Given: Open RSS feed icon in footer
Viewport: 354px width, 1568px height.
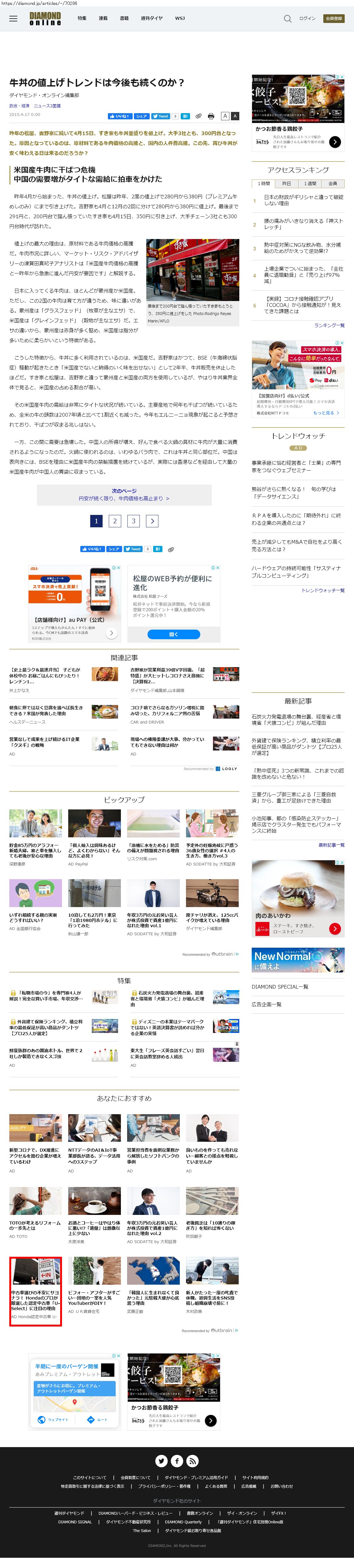Looking at the screenshot, I should coord(193,1461).
